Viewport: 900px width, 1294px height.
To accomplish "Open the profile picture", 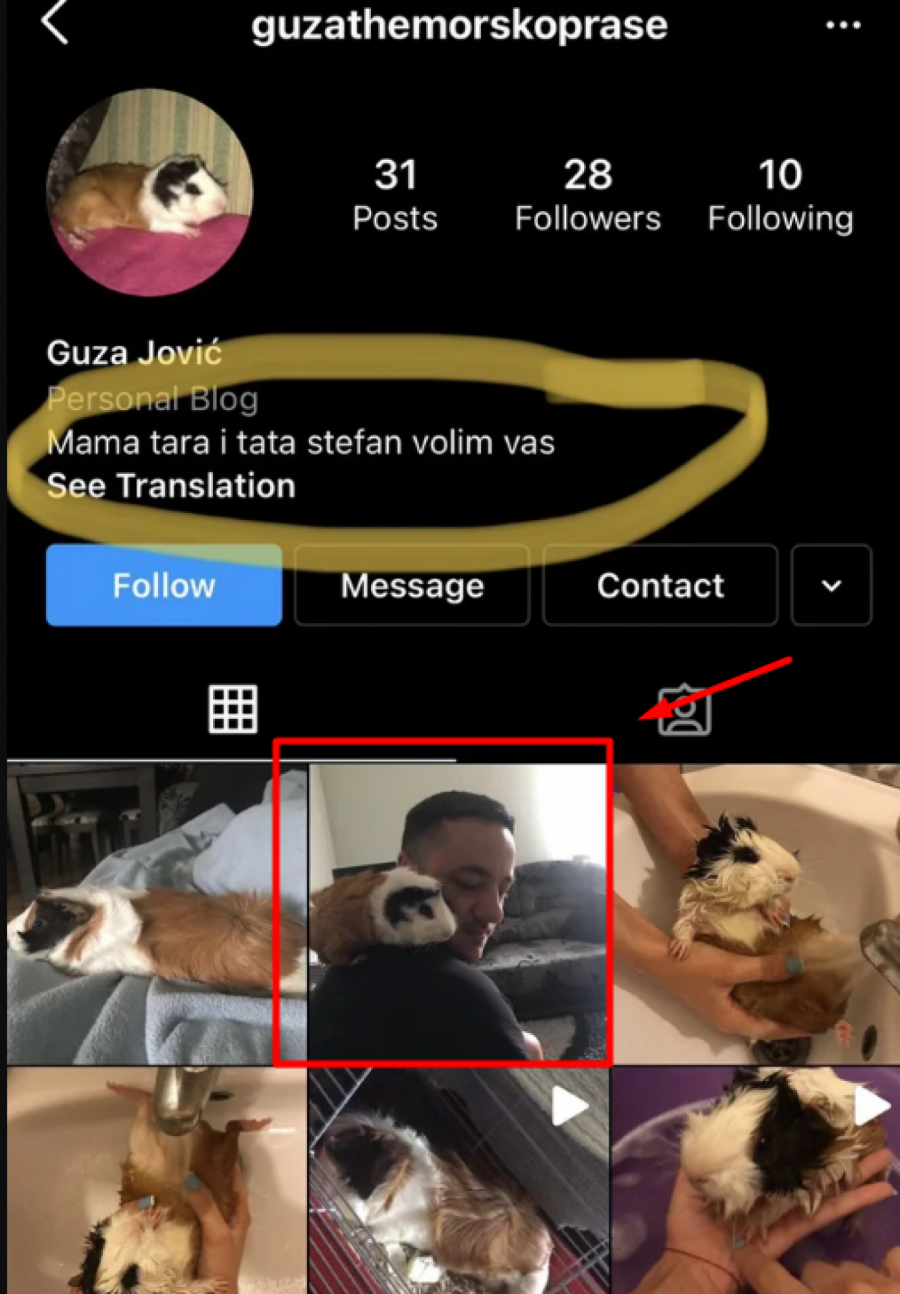I will coord(150,192).
